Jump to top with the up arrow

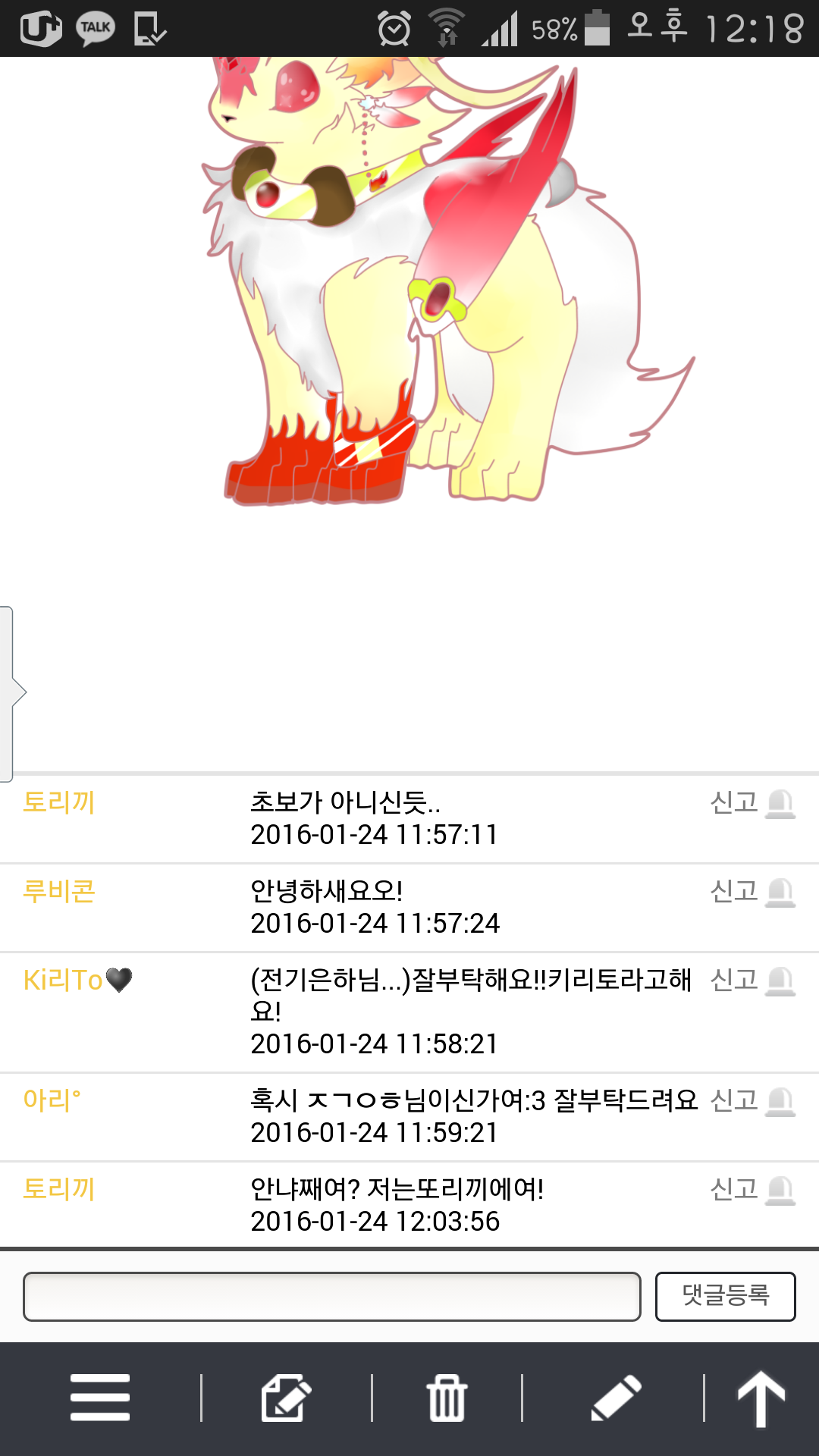(761, 1398)
